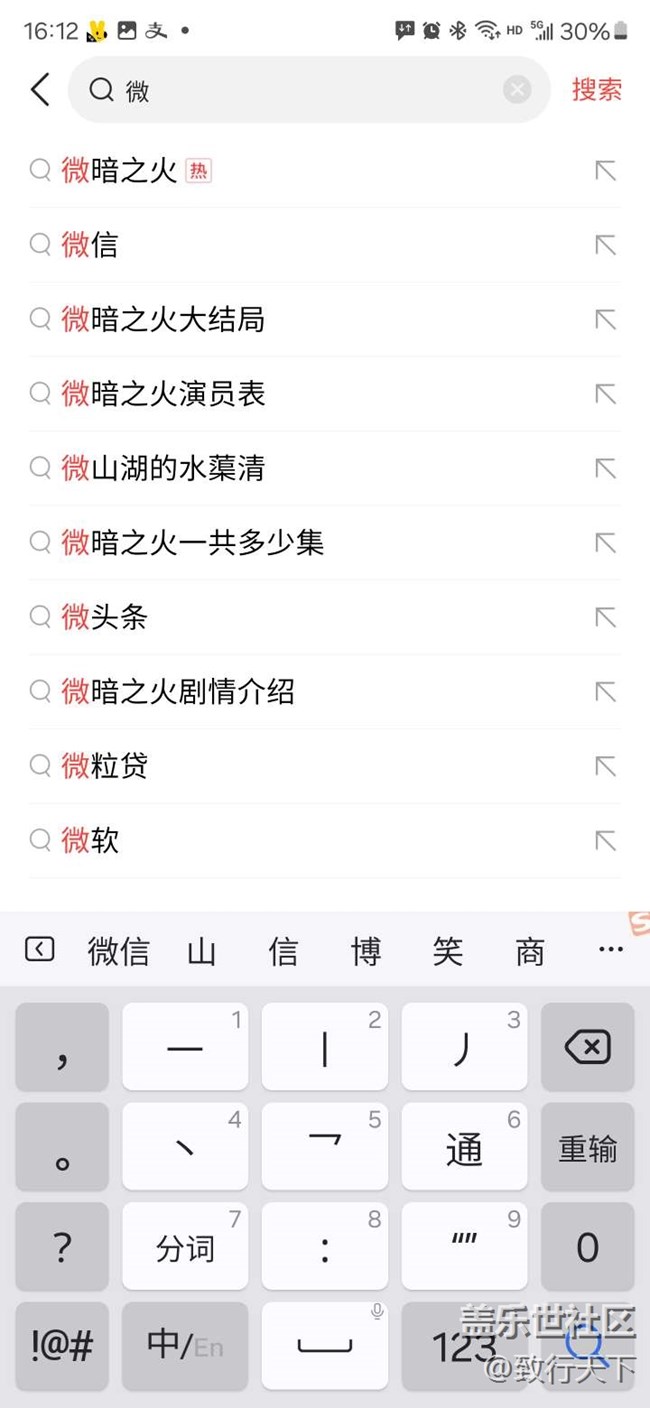Select the suggestion 微暗之火 marked hot
This screenshot has height=1408, width=650.
point(120,171)
